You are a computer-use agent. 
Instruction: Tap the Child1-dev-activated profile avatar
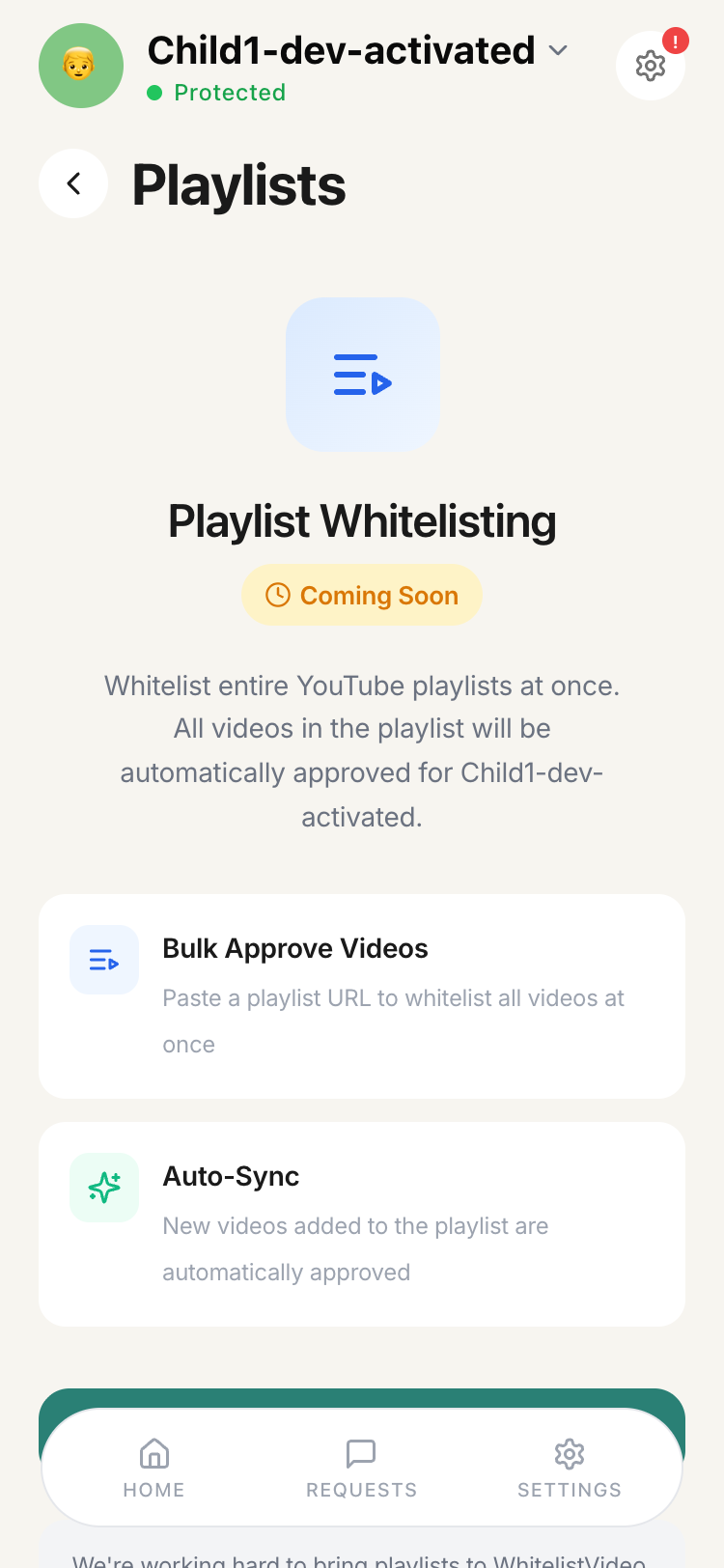click(81, 66)
